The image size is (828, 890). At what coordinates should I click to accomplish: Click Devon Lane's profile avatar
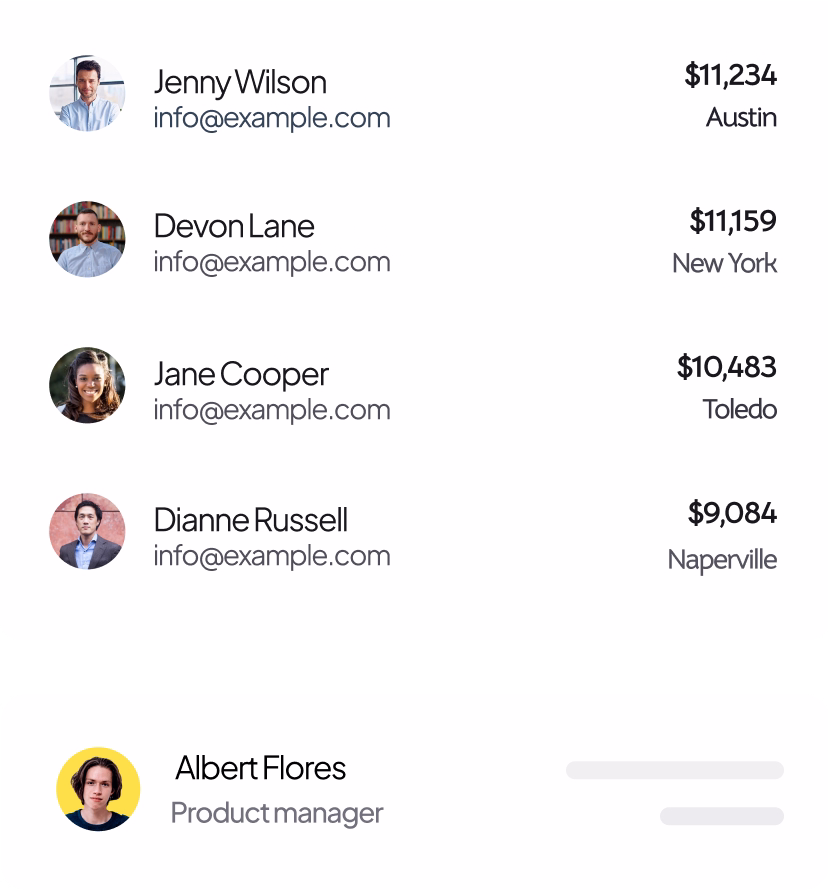click(x=88, y=240)
